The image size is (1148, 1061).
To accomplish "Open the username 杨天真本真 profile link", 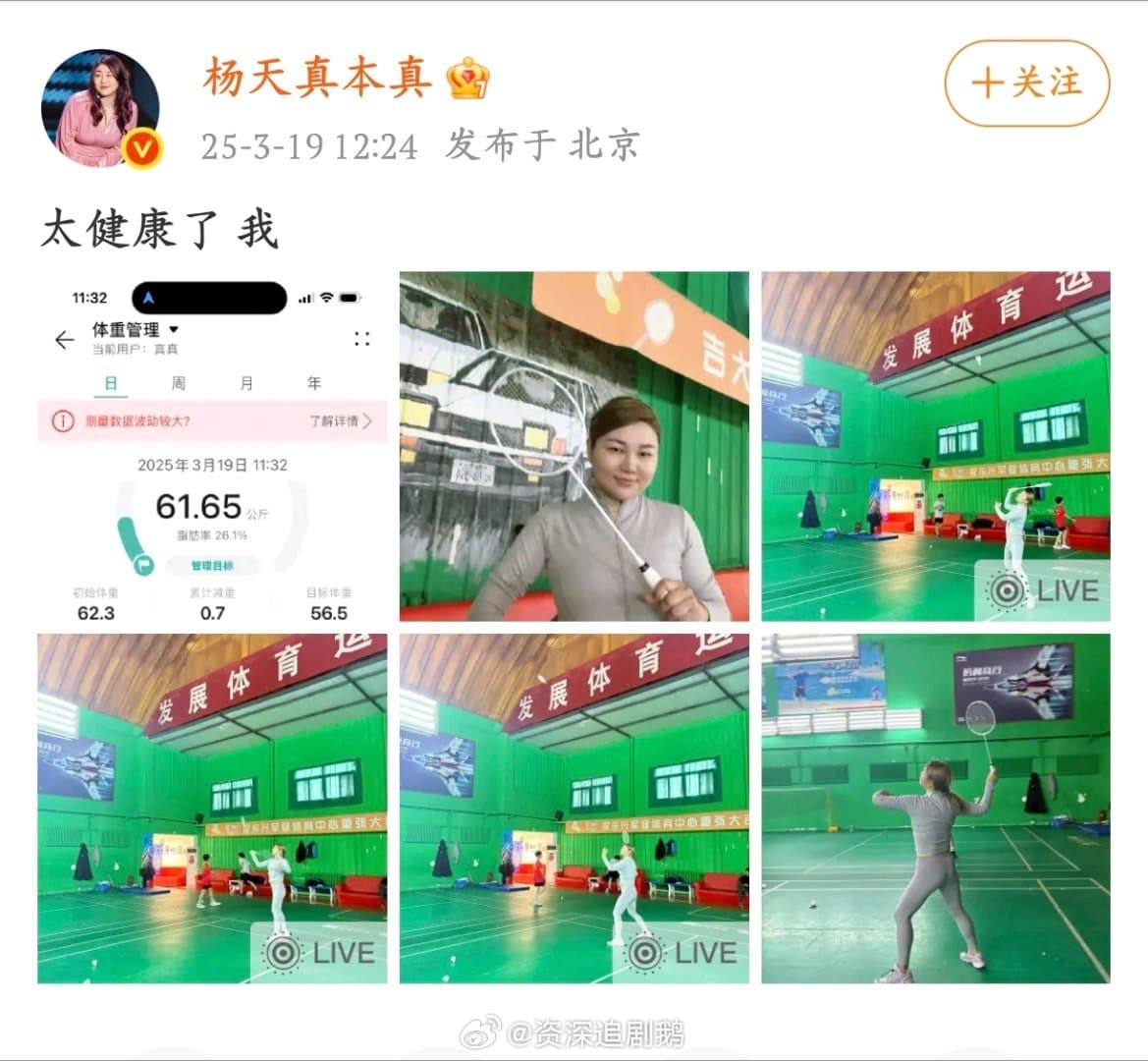I will point(317,78).
